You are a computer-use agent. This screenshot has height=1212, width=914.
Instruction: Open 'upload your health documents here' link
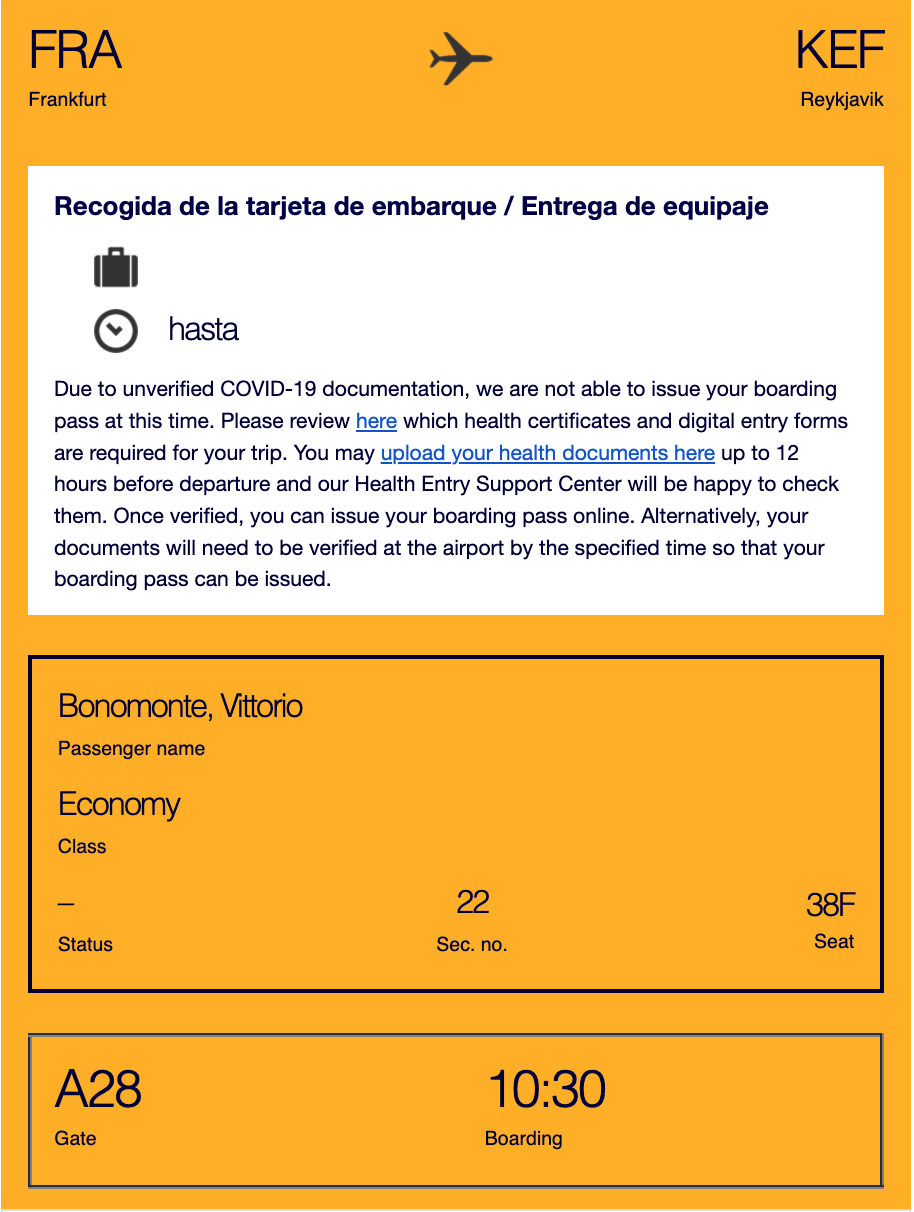point(548,453)
